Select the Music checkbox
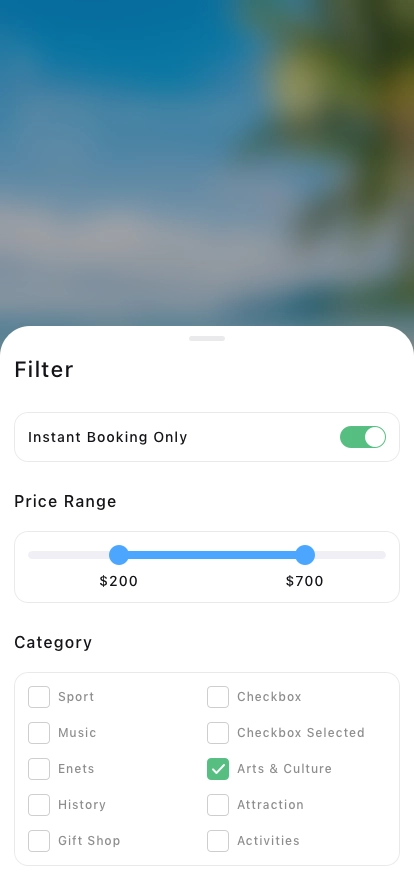Image resolution: width=414 pixels, height=896 pixels. coord(39,733)
